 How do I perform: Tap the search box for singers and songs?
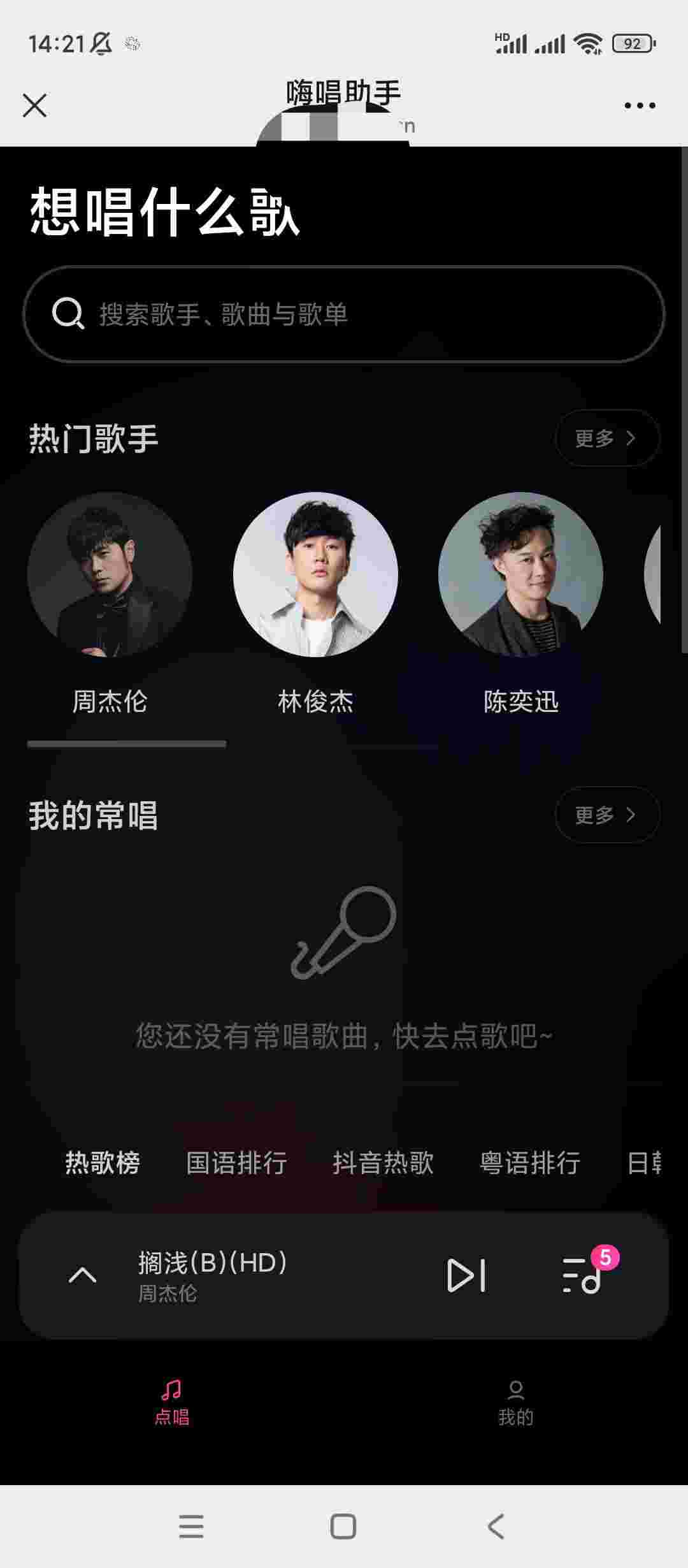click(x=344, y=314)
